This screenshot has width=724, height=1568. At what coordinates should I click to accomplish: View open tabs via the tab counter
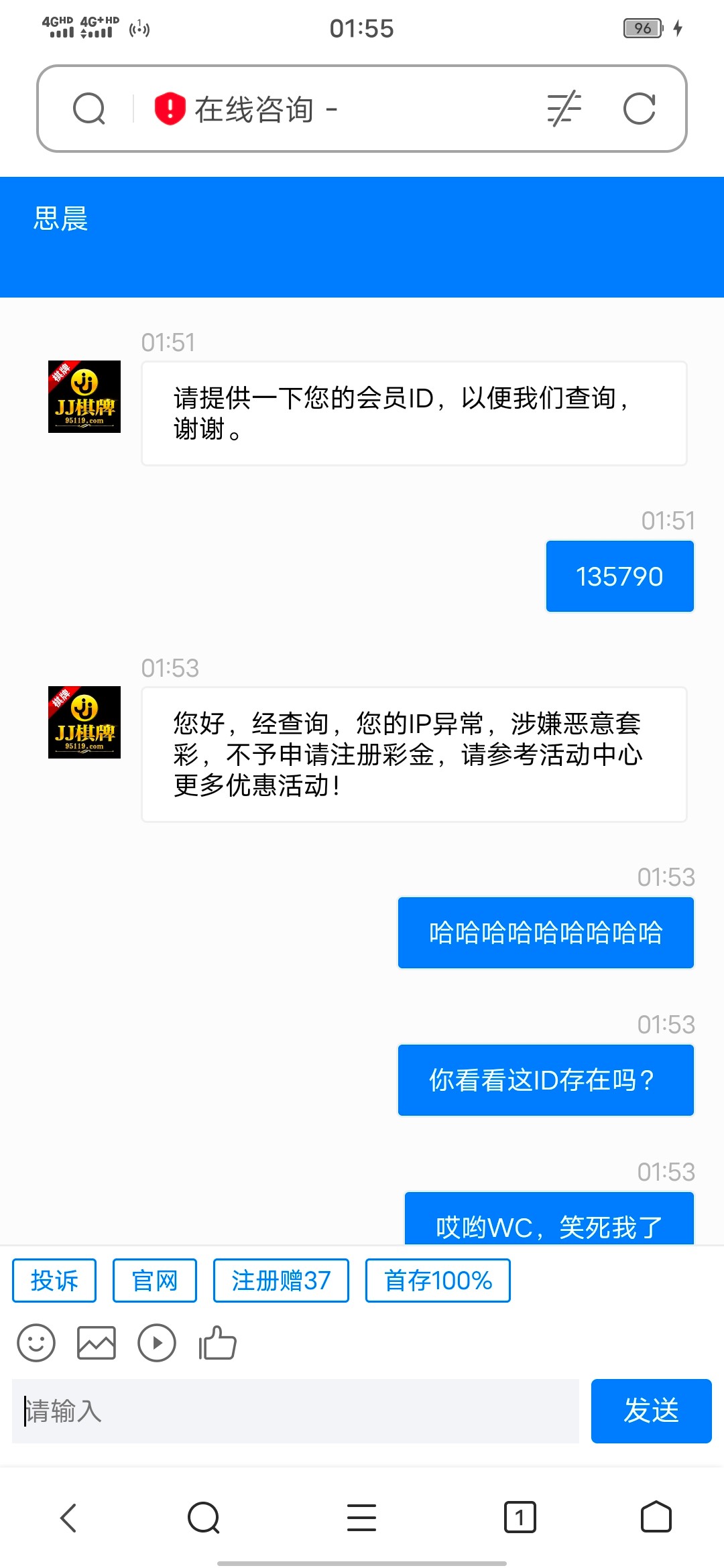tap(520, 1518)
